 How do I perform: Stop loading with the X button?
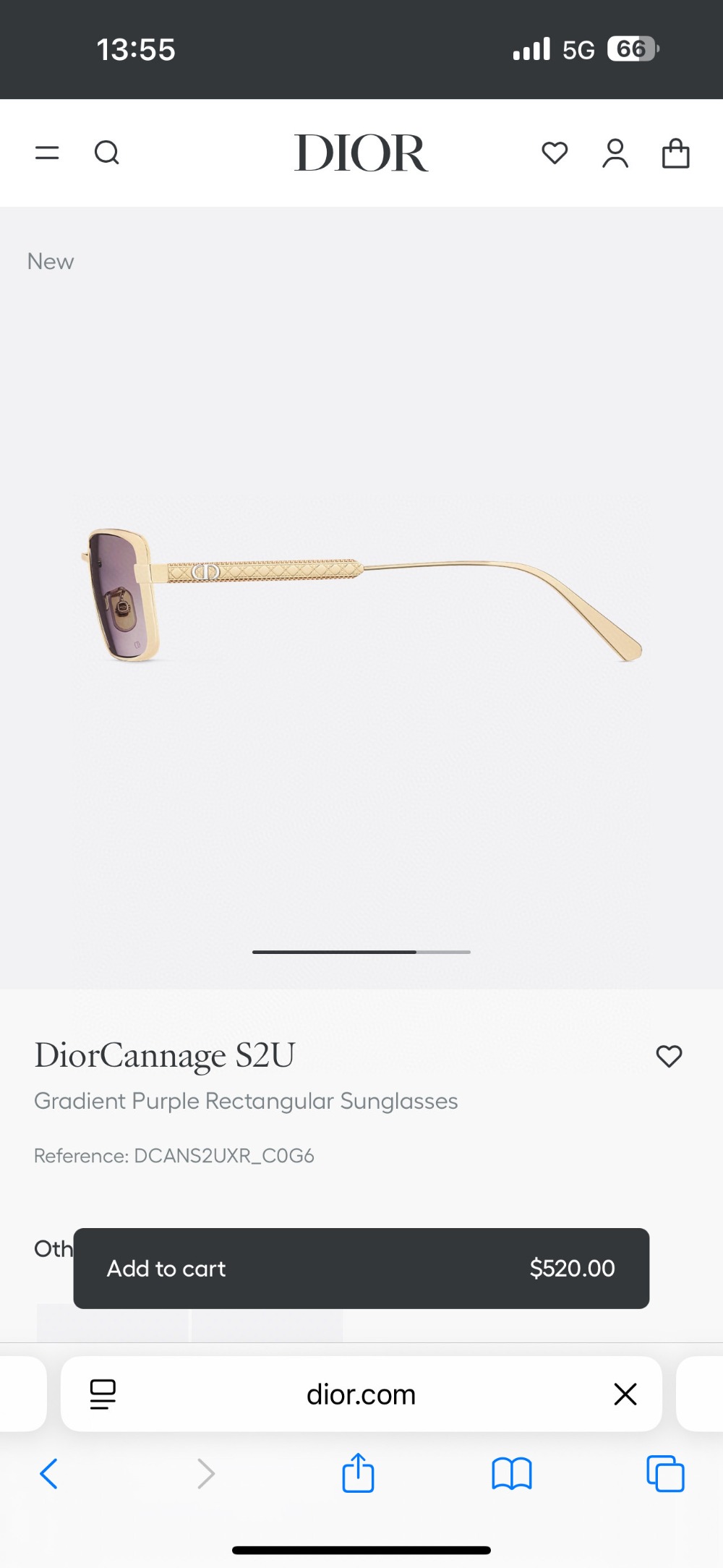pyautogui.click(x=625, y=1394)
